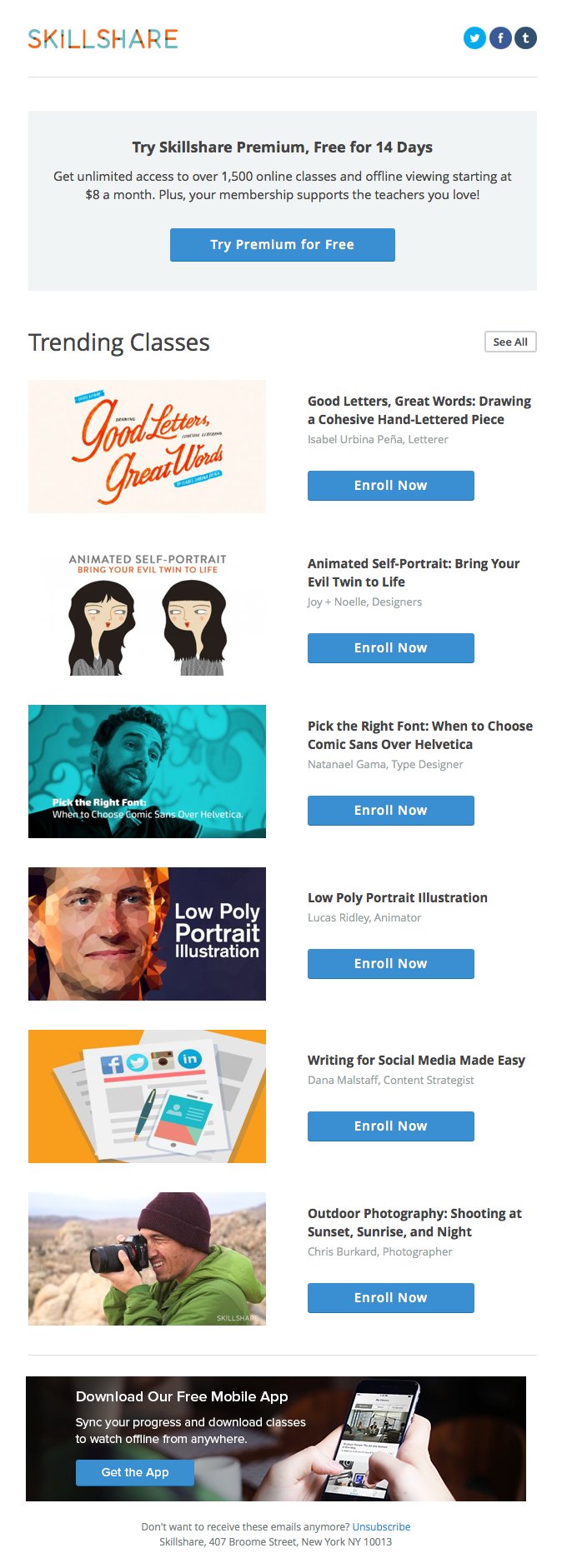See All trending classes
The height and width of the screenshot is (1568, 567).
(x=510, y=342)
